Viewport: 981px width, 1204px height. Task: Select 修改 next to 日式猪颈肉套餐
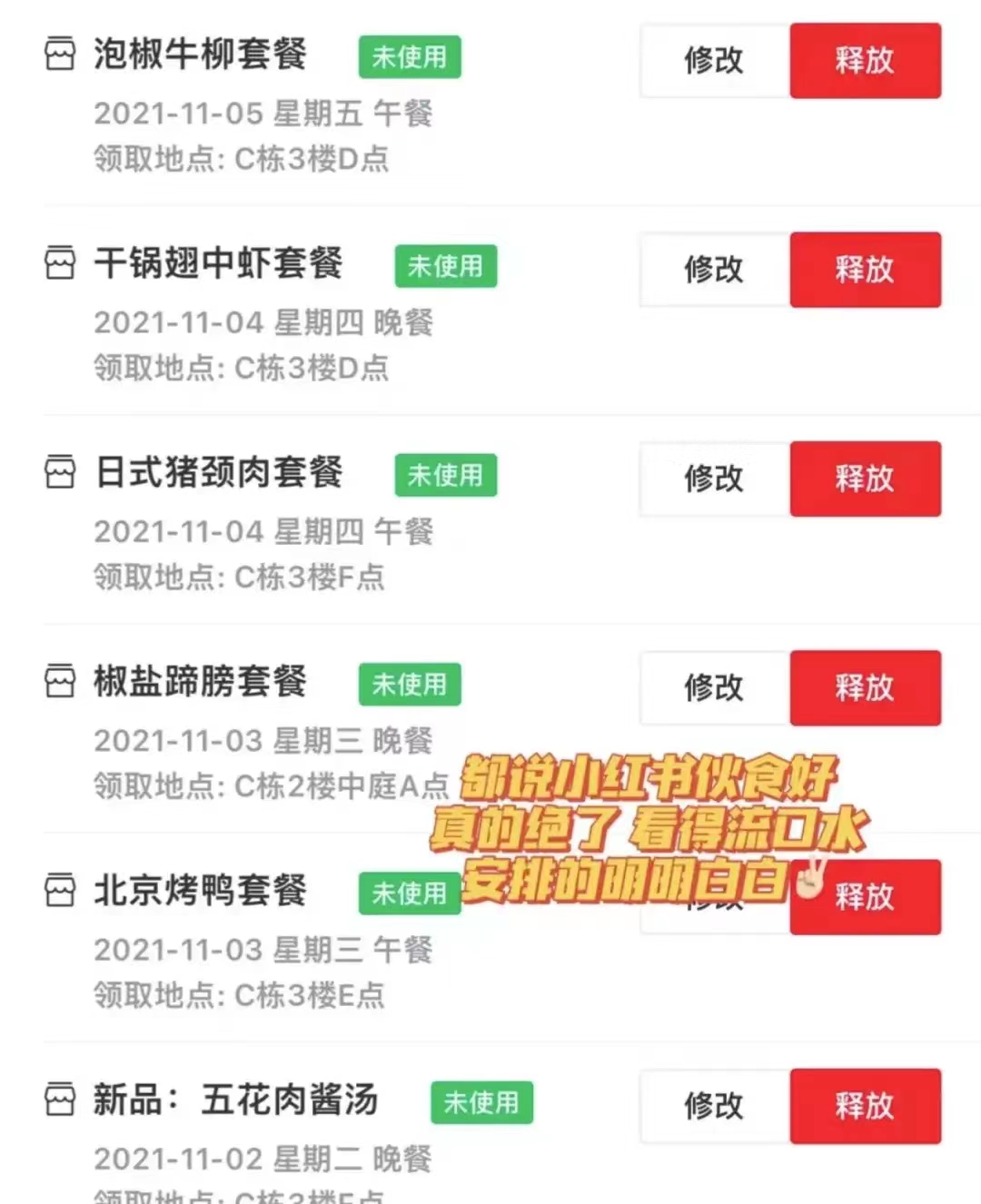pyautogui.click(x=714, y=479)
